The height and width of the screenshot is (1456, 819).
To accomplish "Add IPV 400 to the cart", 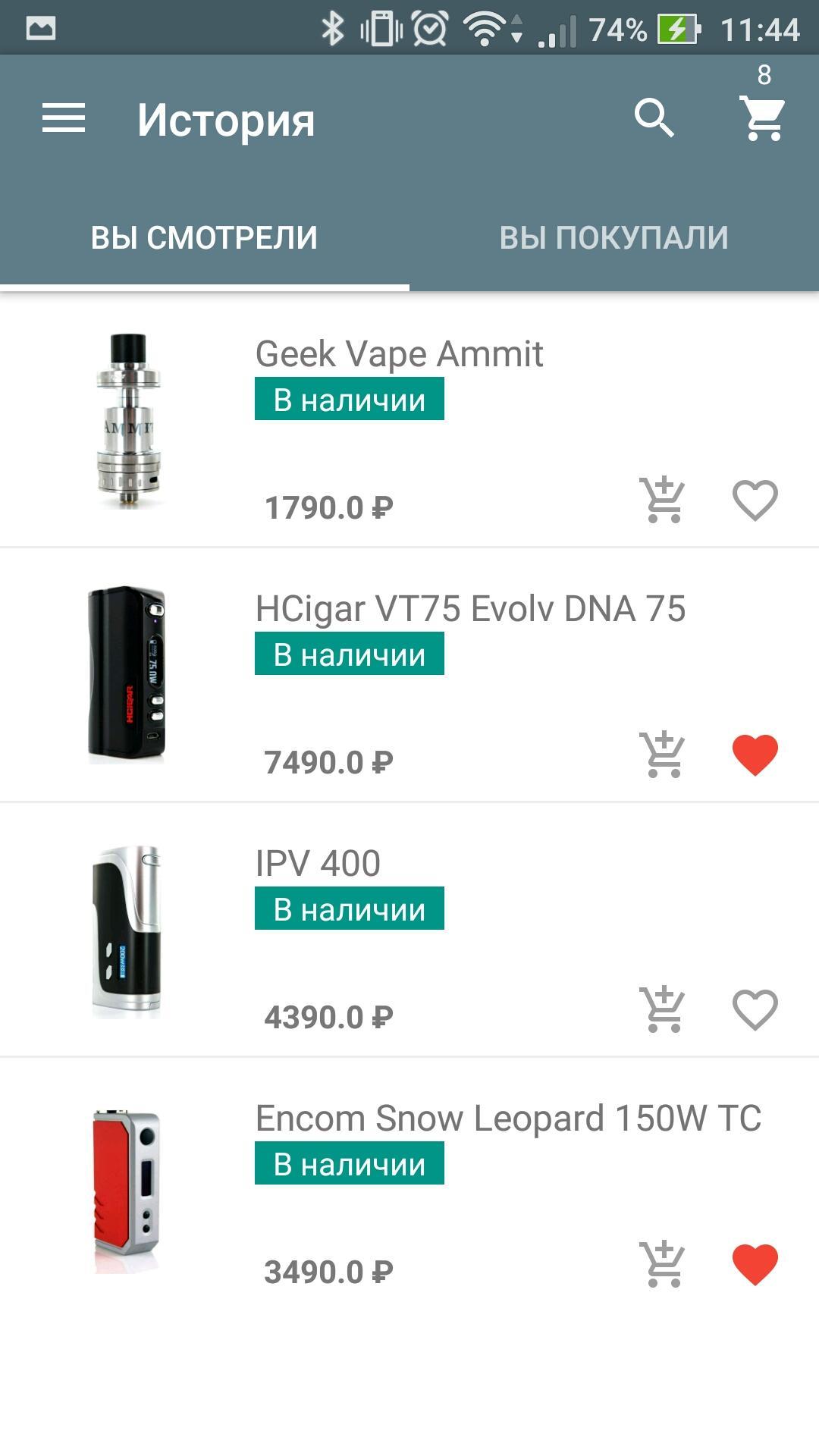I will pyautogui.click(x=663, y=1010).
